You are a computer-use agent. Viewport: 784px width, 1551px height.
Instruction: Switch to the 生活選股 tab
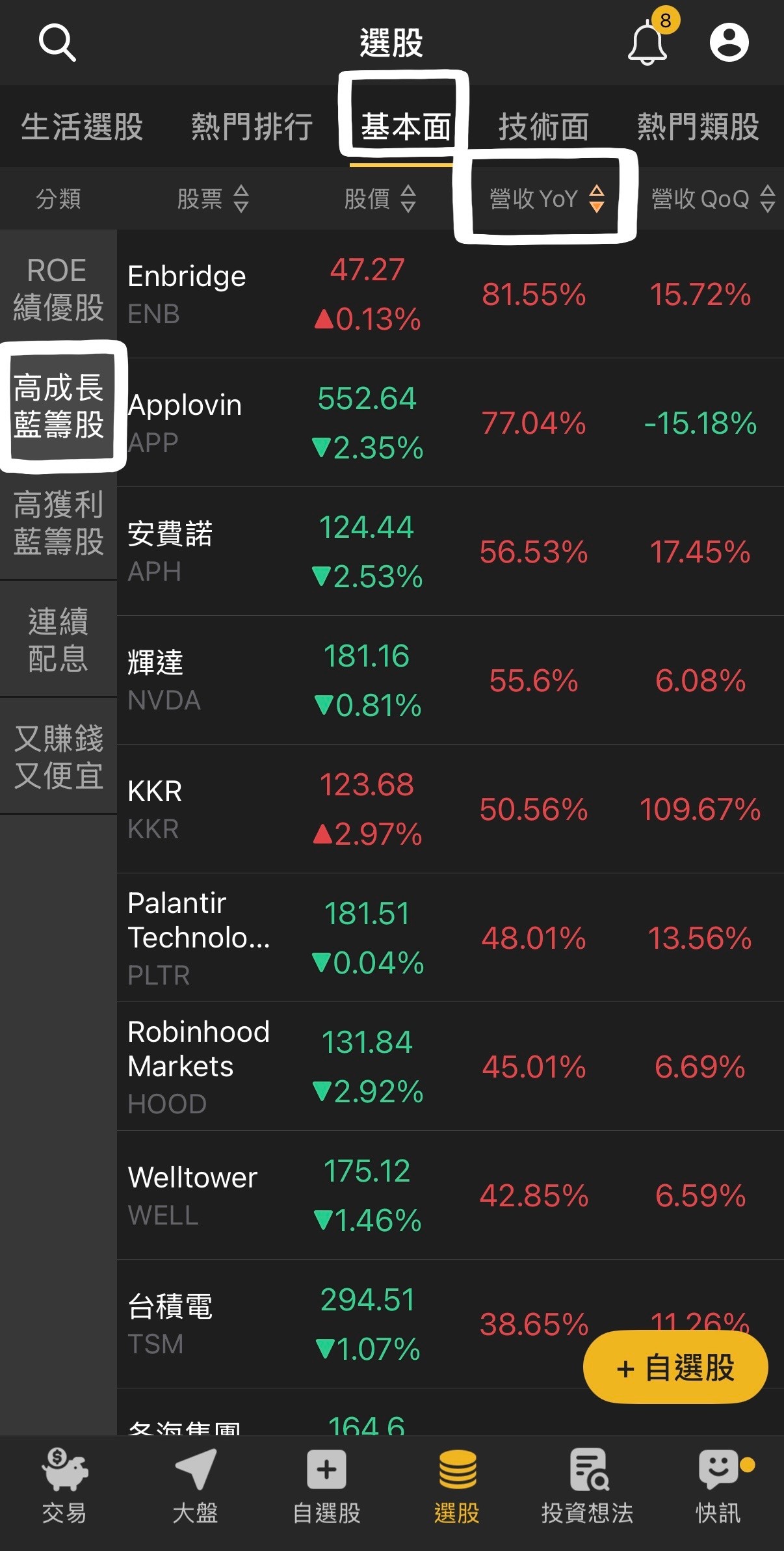click(82, 126)
